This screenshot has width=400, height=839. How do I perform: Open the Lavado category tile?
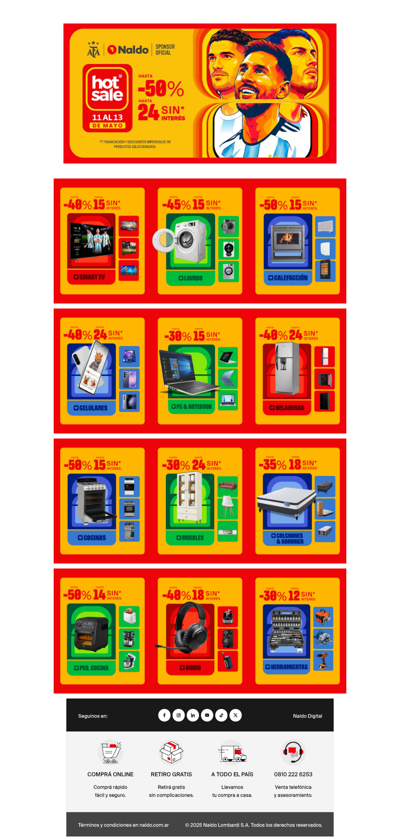[200, 241]
